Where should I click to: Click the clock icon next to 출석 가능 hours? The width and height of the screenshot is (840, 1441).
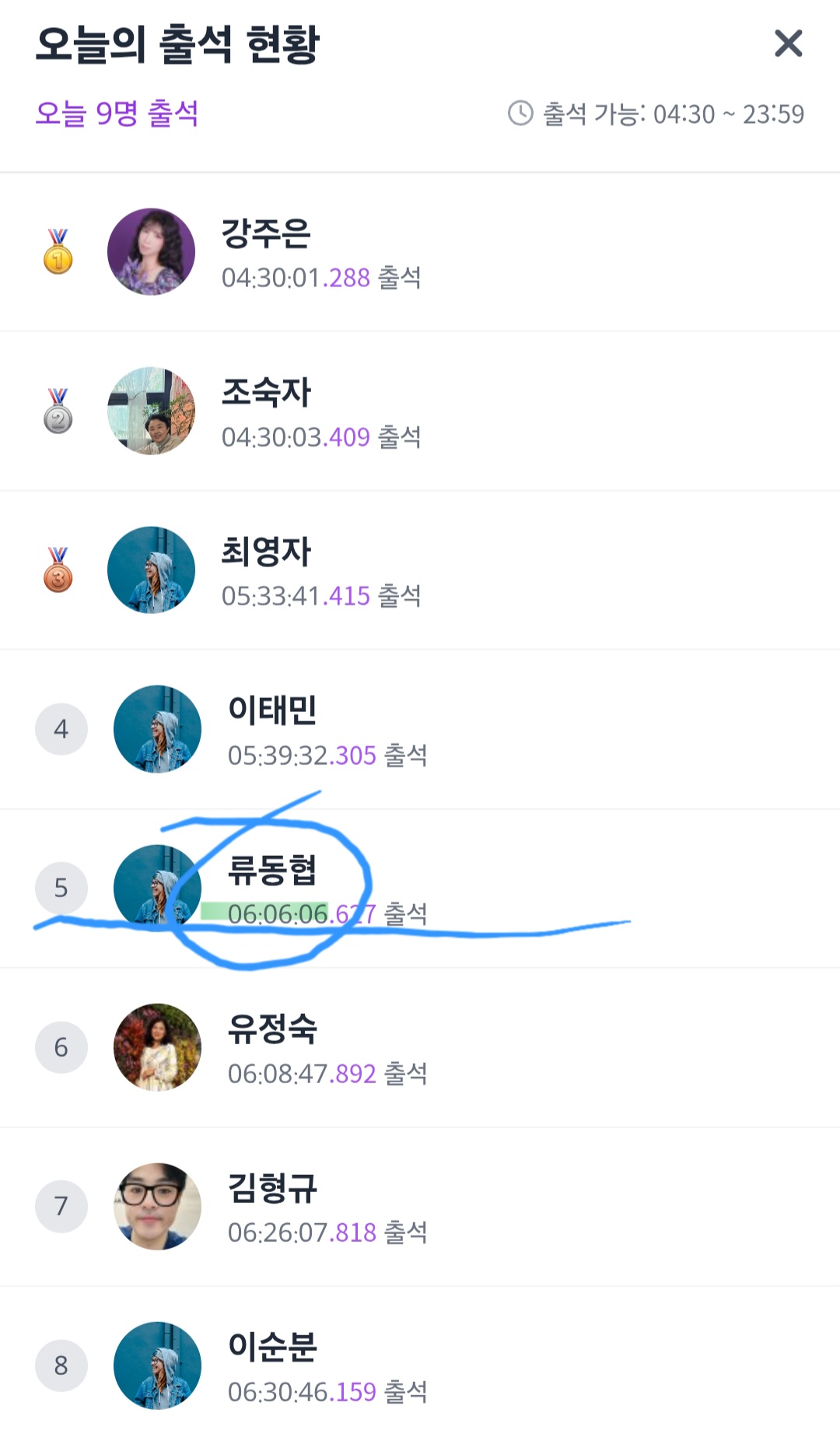pos(519,114)
